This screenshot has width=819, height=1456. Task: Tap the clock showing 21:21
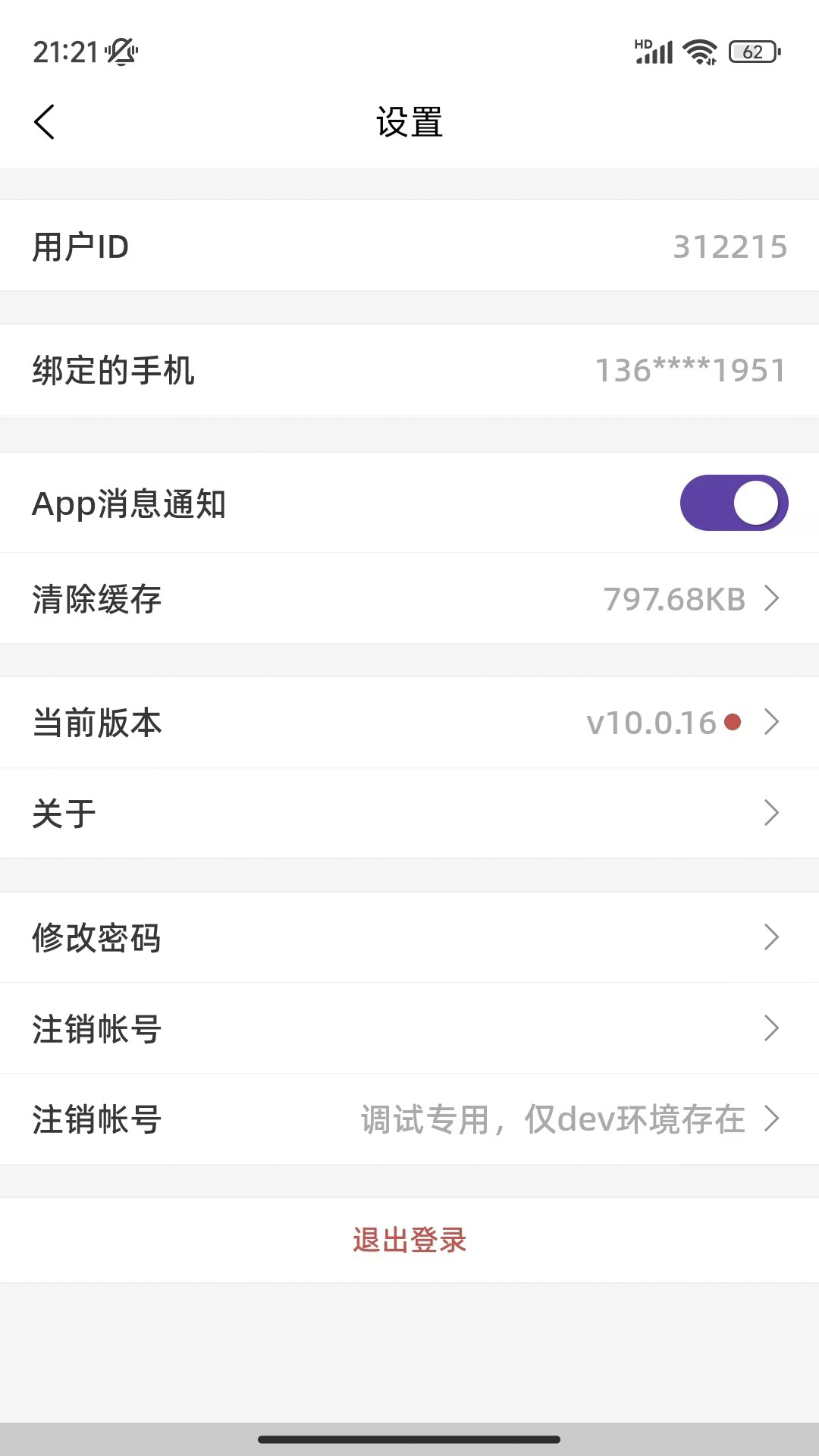(x=64, y=52)
